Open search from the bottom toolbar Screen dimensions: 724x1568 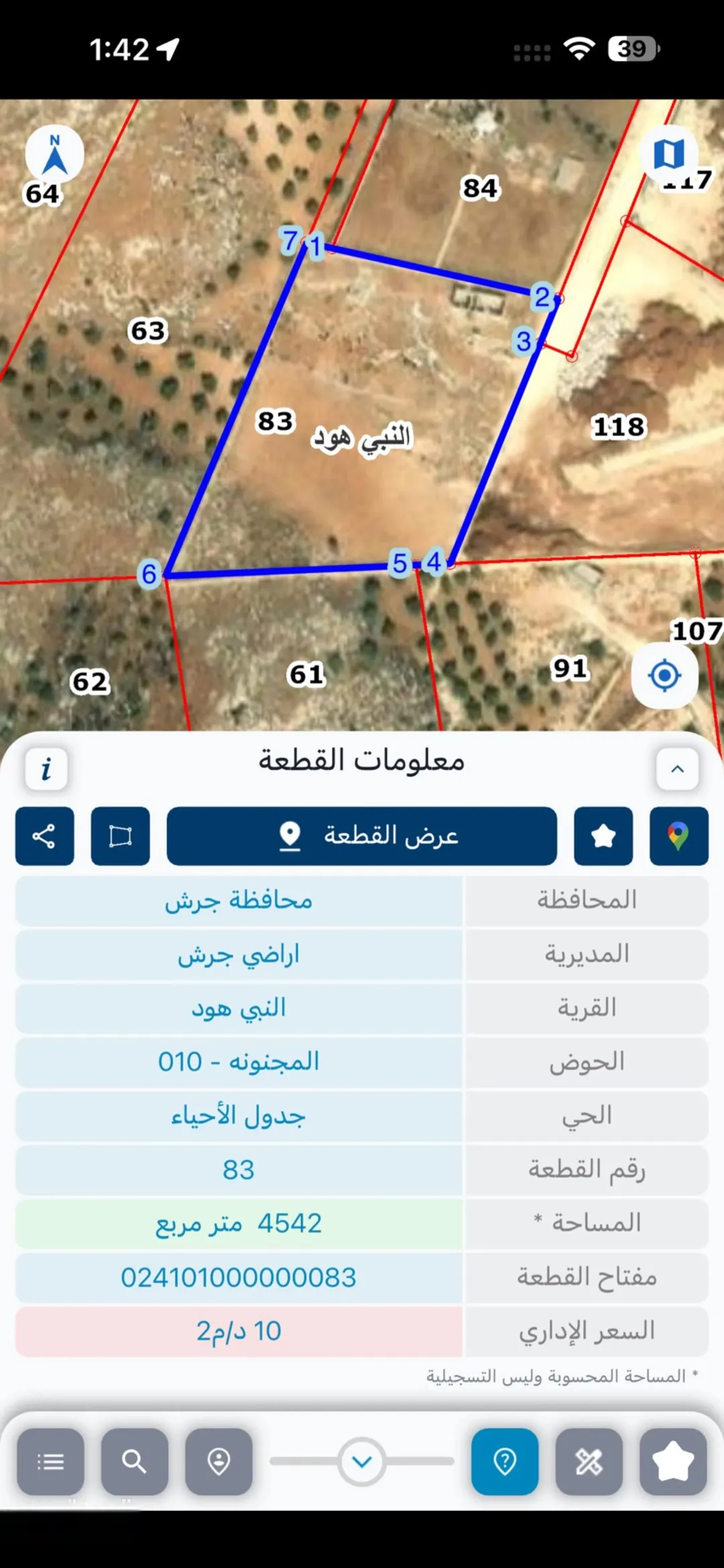(x=135, y=1461)
